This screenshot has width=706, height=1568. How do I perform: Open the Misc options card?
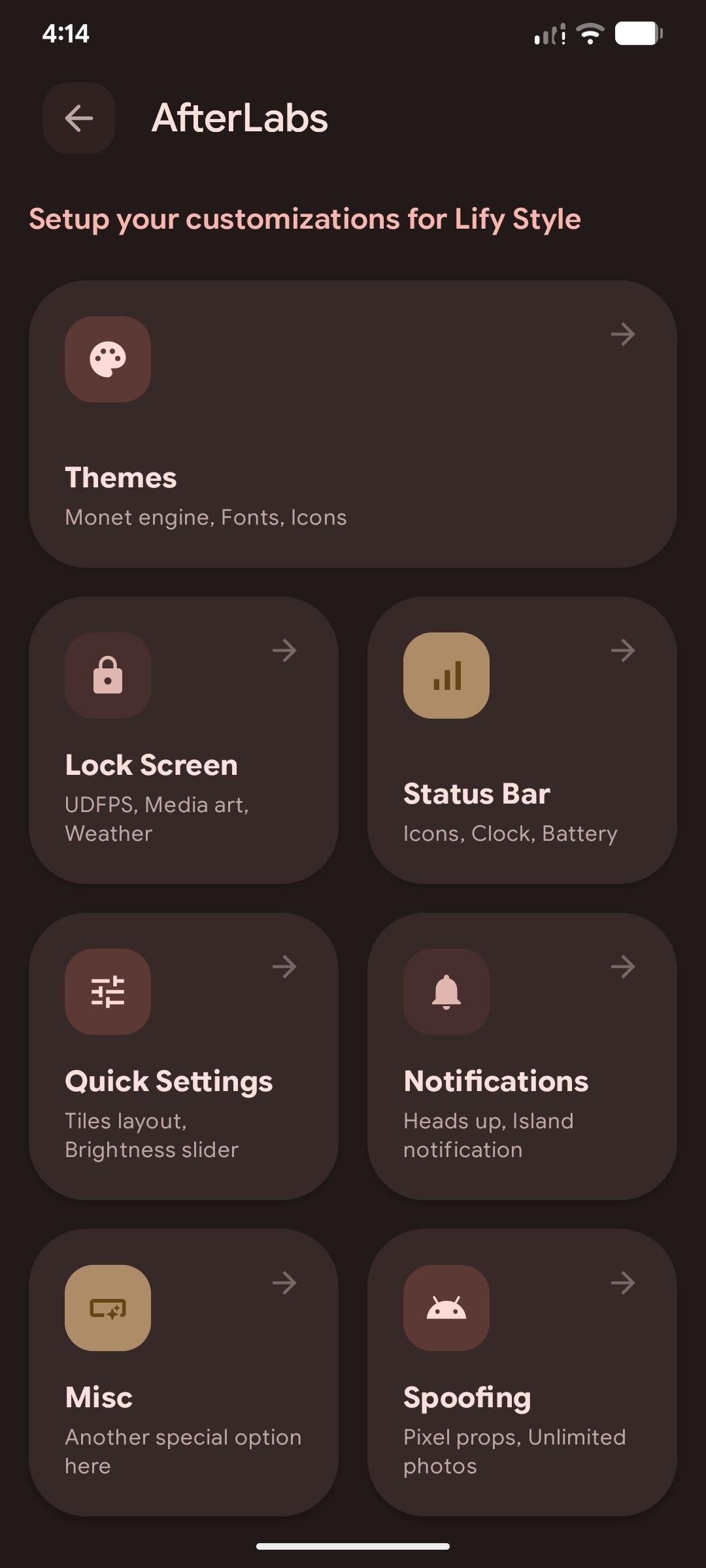tap(184, 1372)
